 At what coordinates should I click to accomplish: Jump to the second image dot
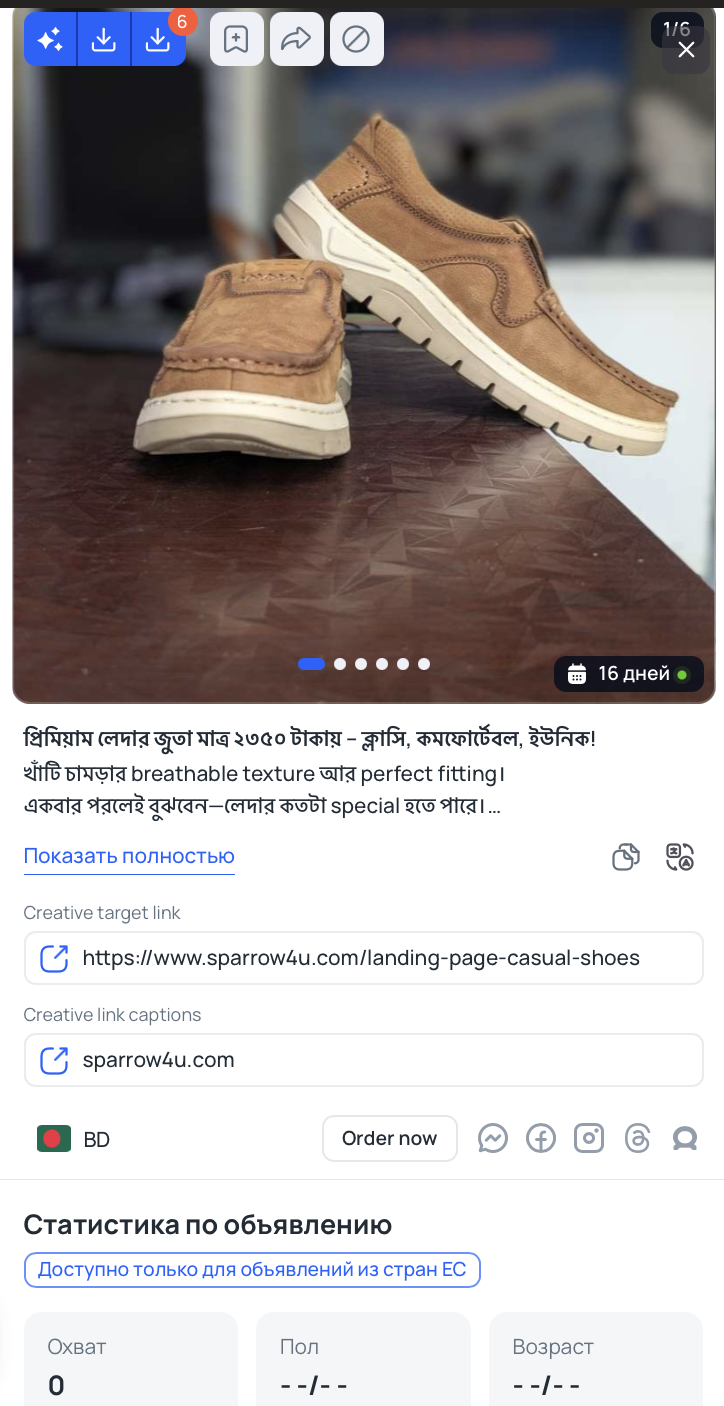[340, 664]
